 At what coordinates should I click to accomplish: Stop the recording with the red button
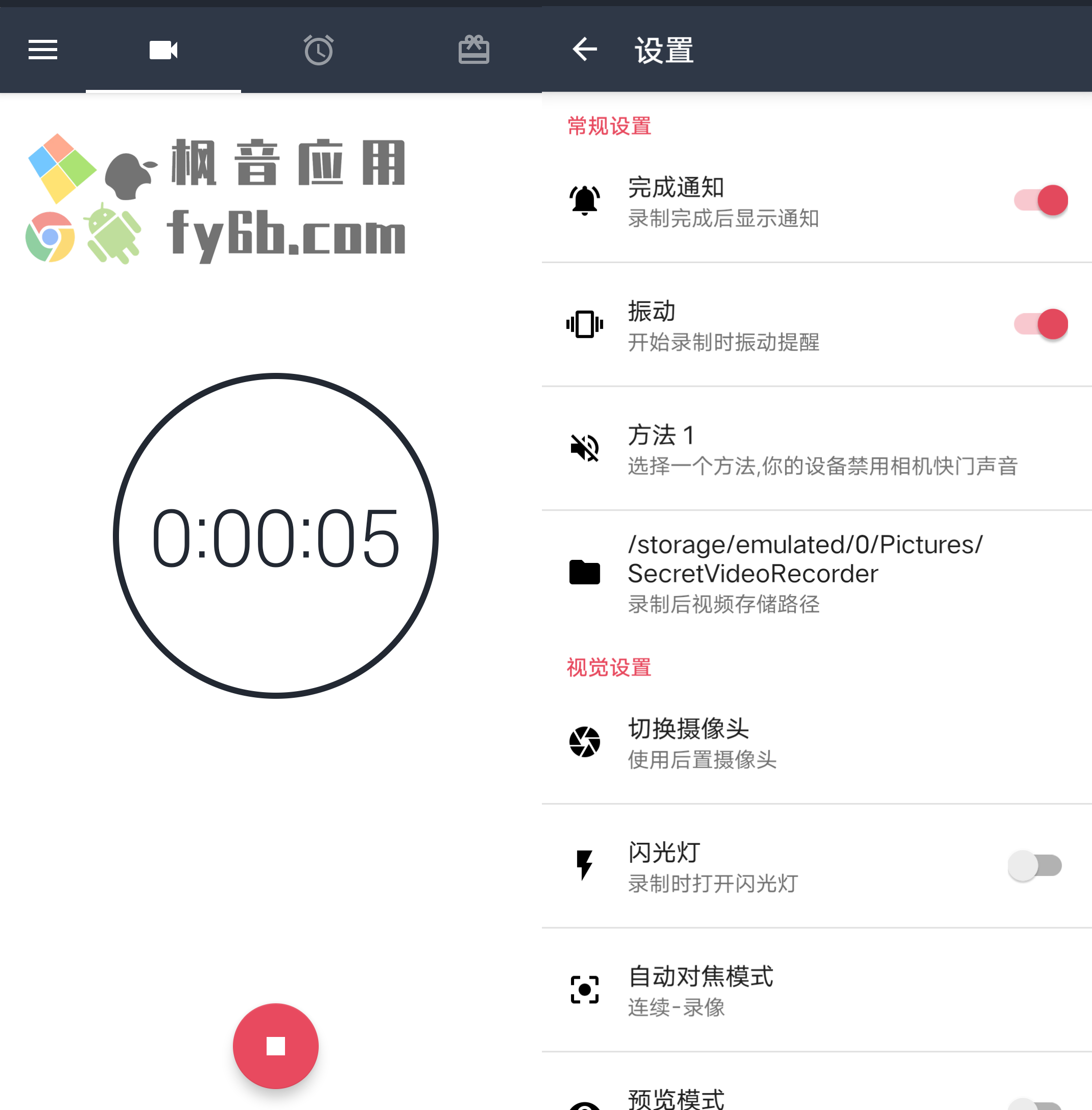click(x=275, y=1045)
